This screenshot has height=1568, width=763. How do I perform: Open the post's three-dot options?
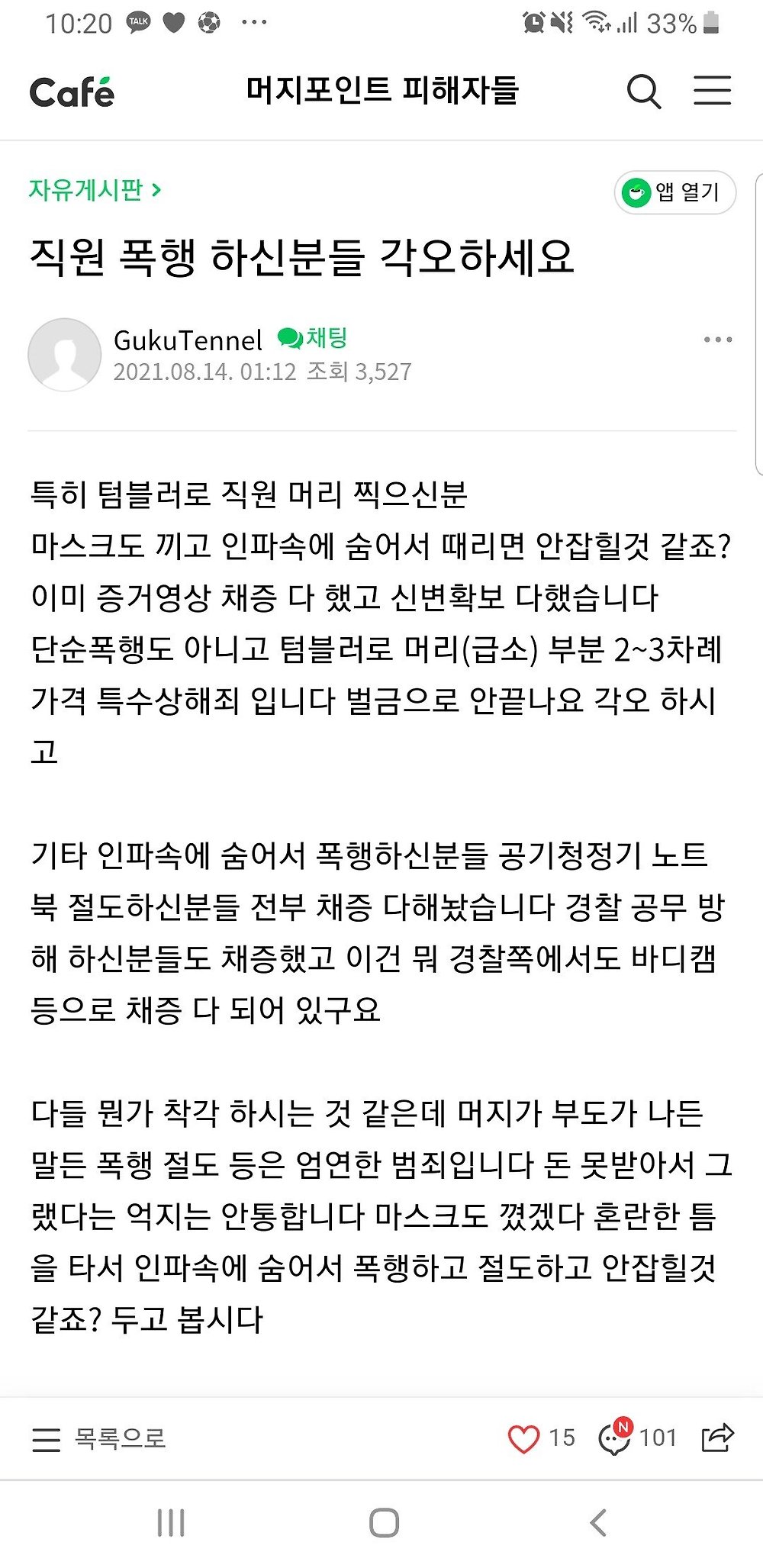(717, 340)
